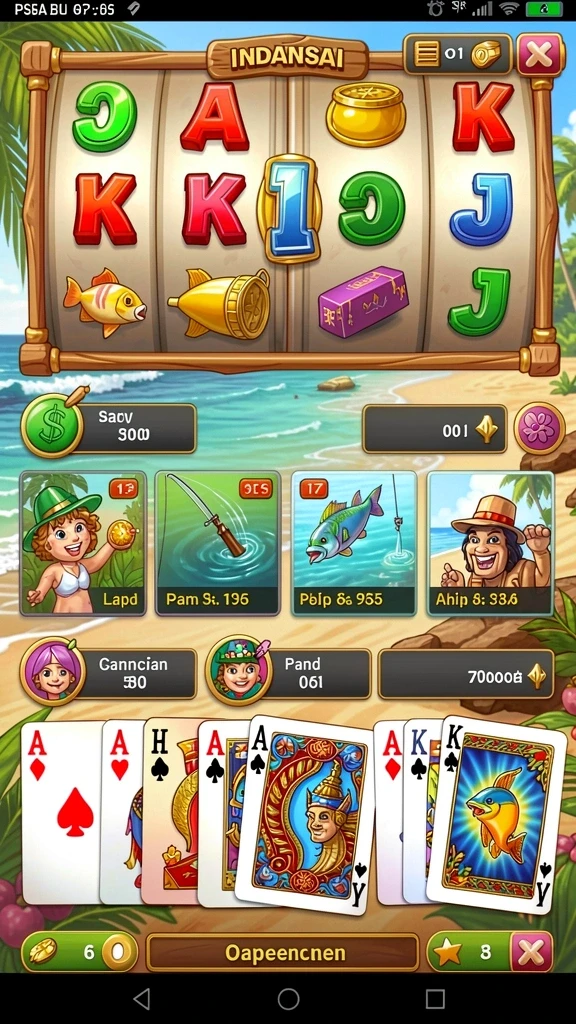Open Ganncian player avatar
576x1024 pixels.
point(52,671)
